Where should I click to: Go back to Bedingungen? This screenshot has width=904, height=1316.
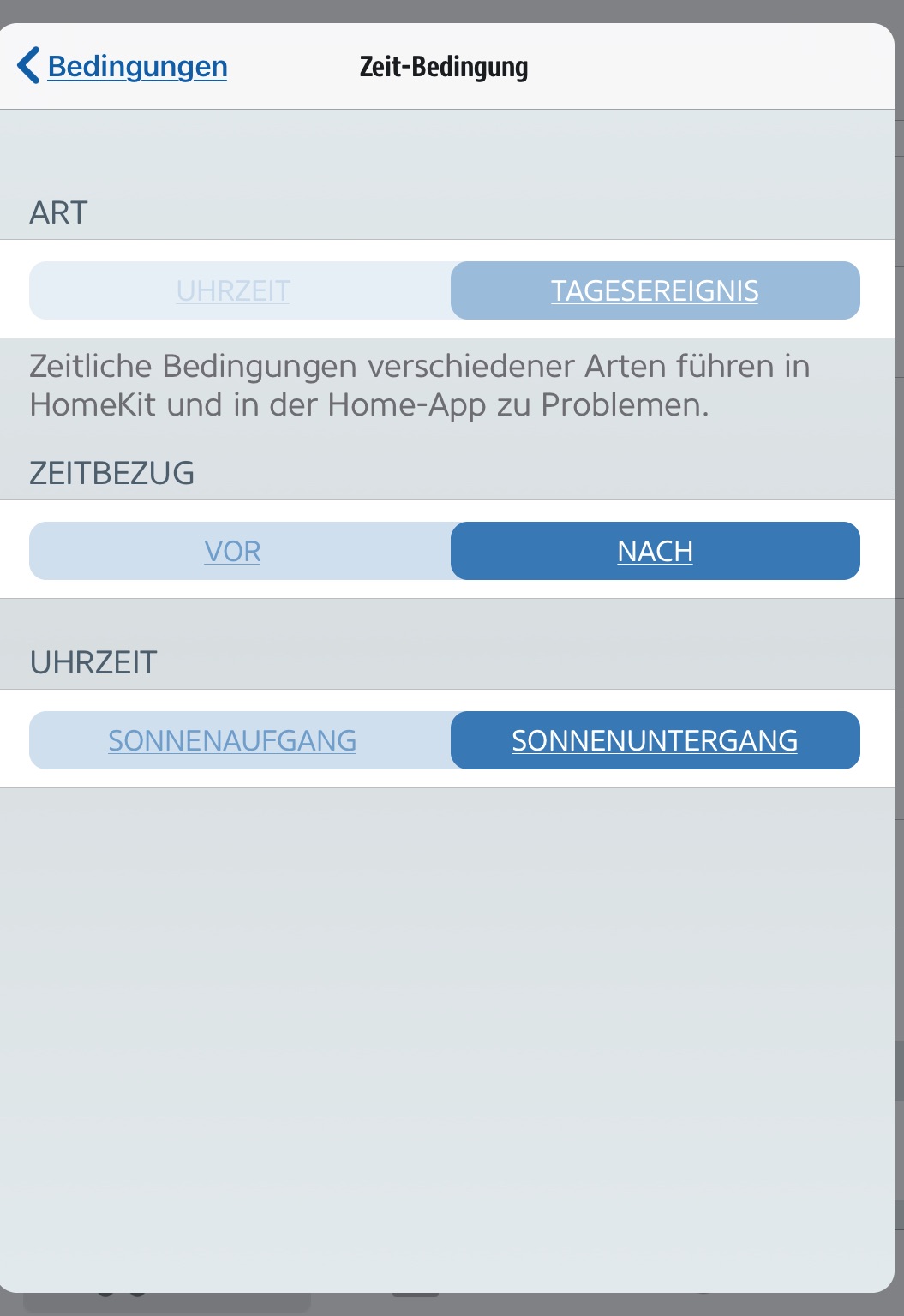click(x=123, y=66)
